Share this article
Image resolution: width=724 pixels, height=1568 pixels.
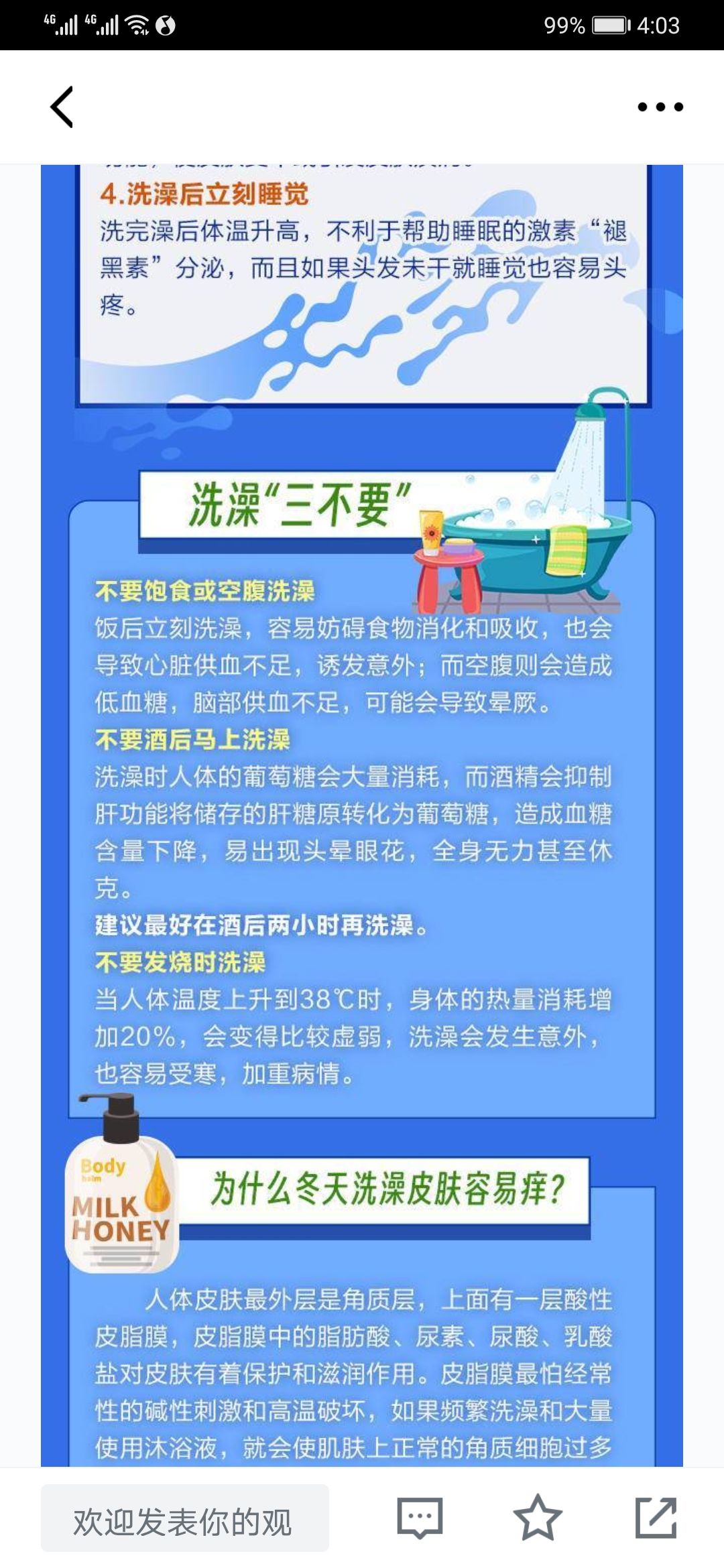(655, 1518)
